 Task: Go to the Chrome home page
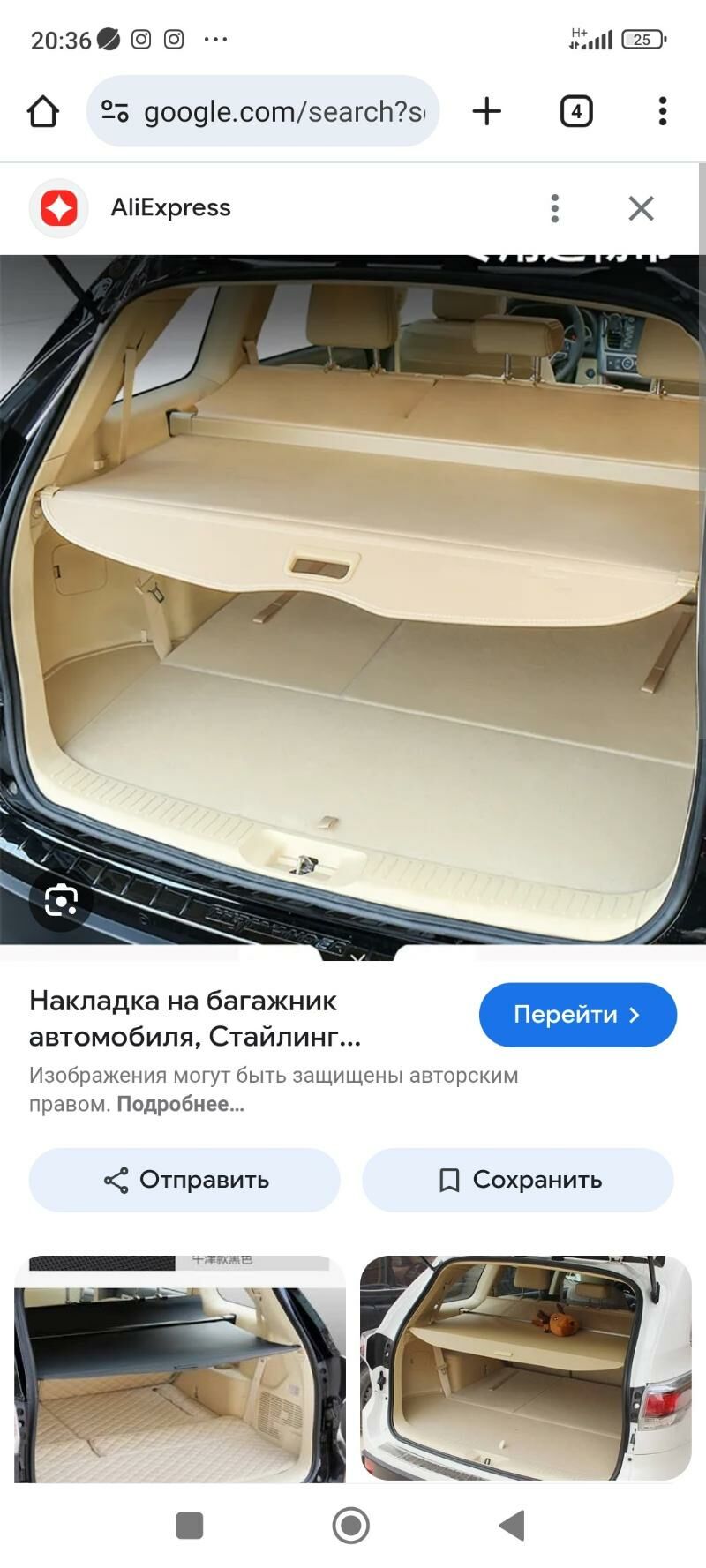[42, 112]
